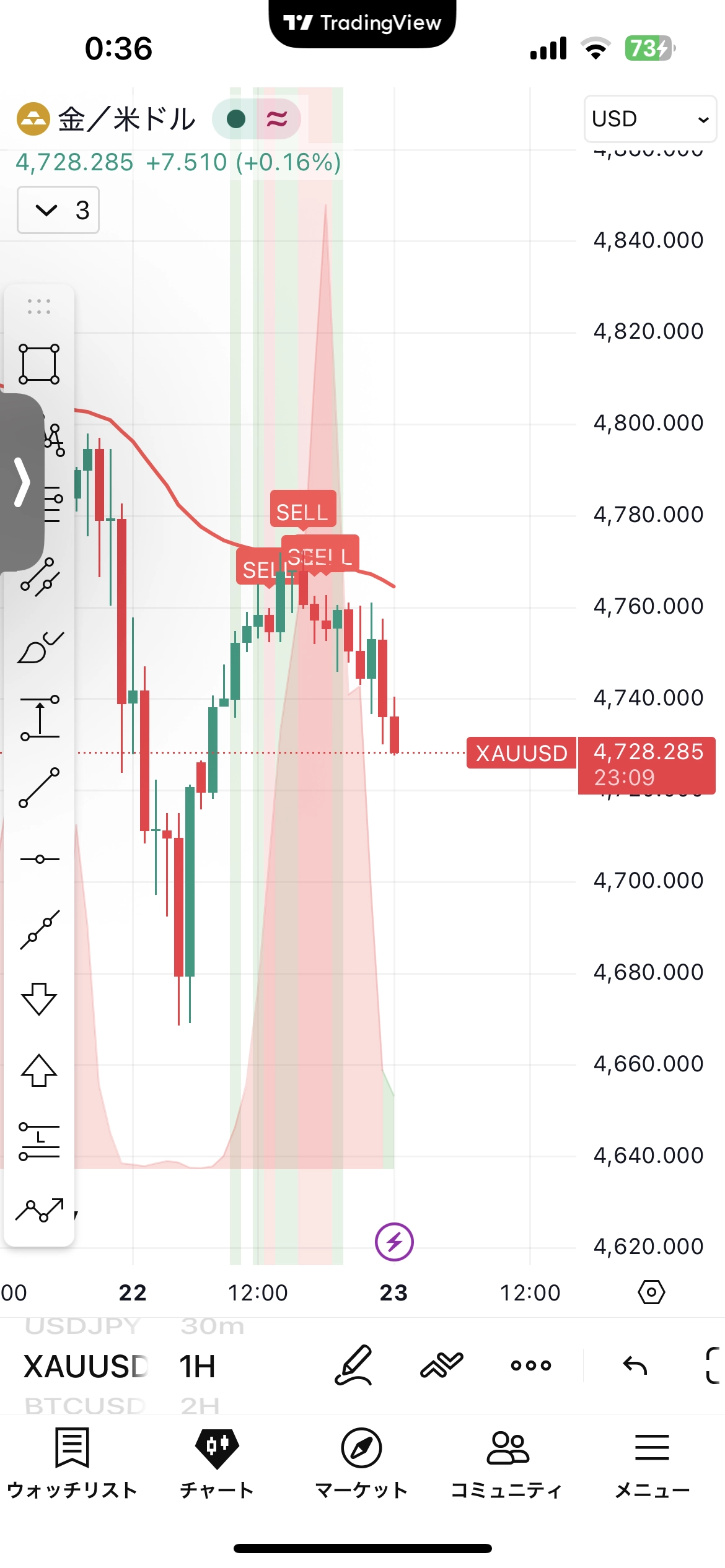This screenshot has height=1568, width=725.
Task: Open the メニュー tab
Action: click(x=652, y=1463)
